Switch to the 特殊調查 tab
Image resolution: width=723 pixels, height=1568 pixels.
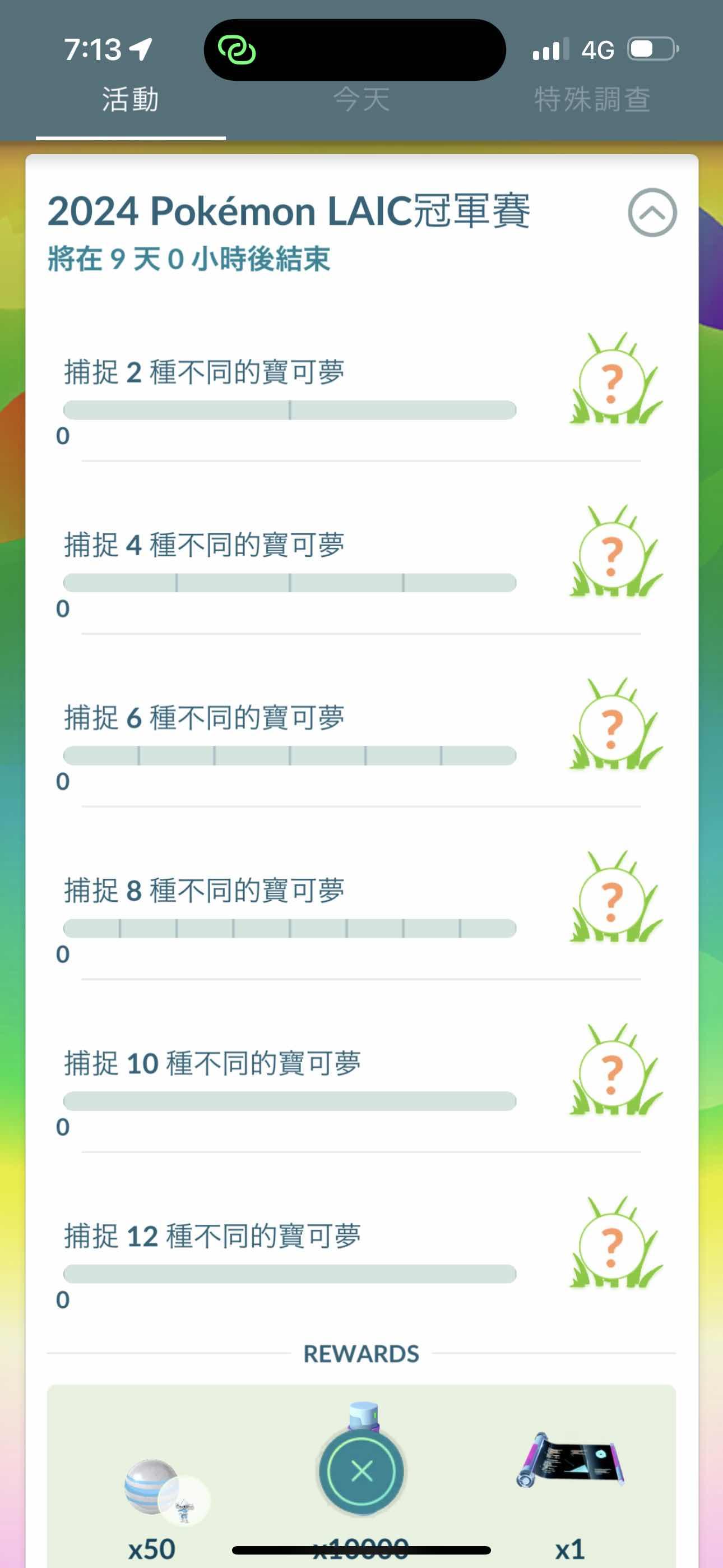[x=591, y=99]
